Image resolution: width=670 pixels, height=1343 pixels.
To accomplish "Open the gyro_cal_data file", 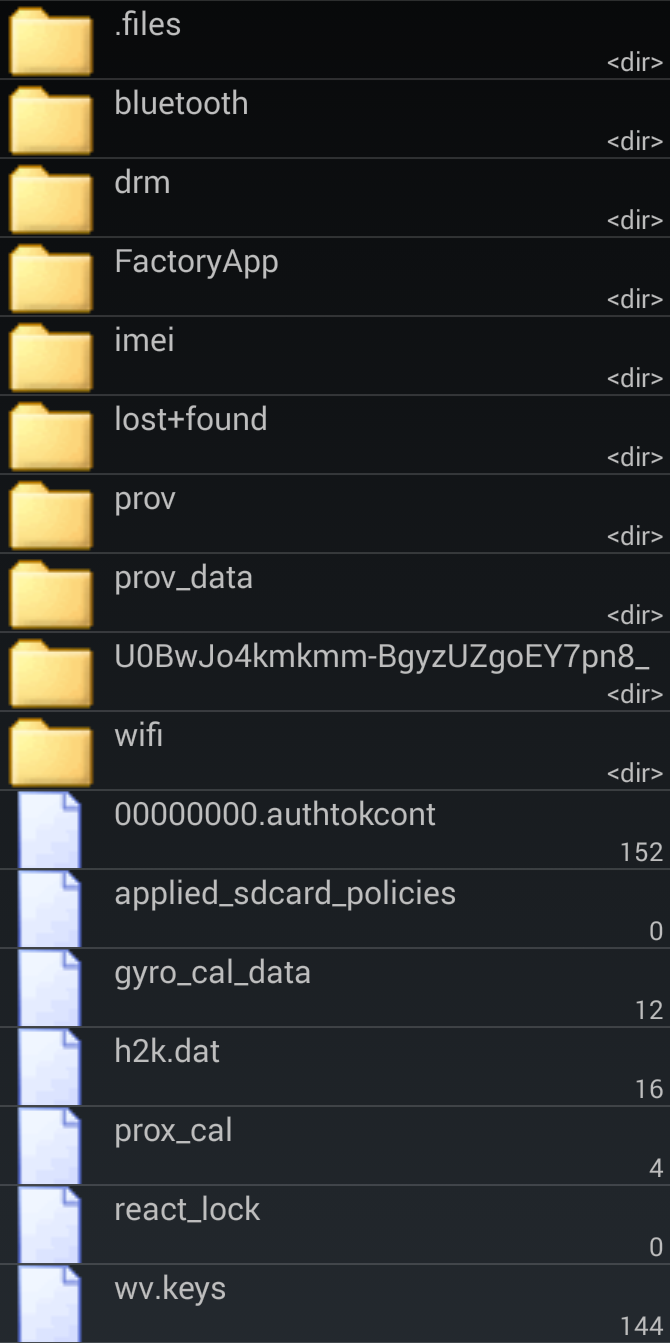I will pyautogui.click(x=335, y=988).
